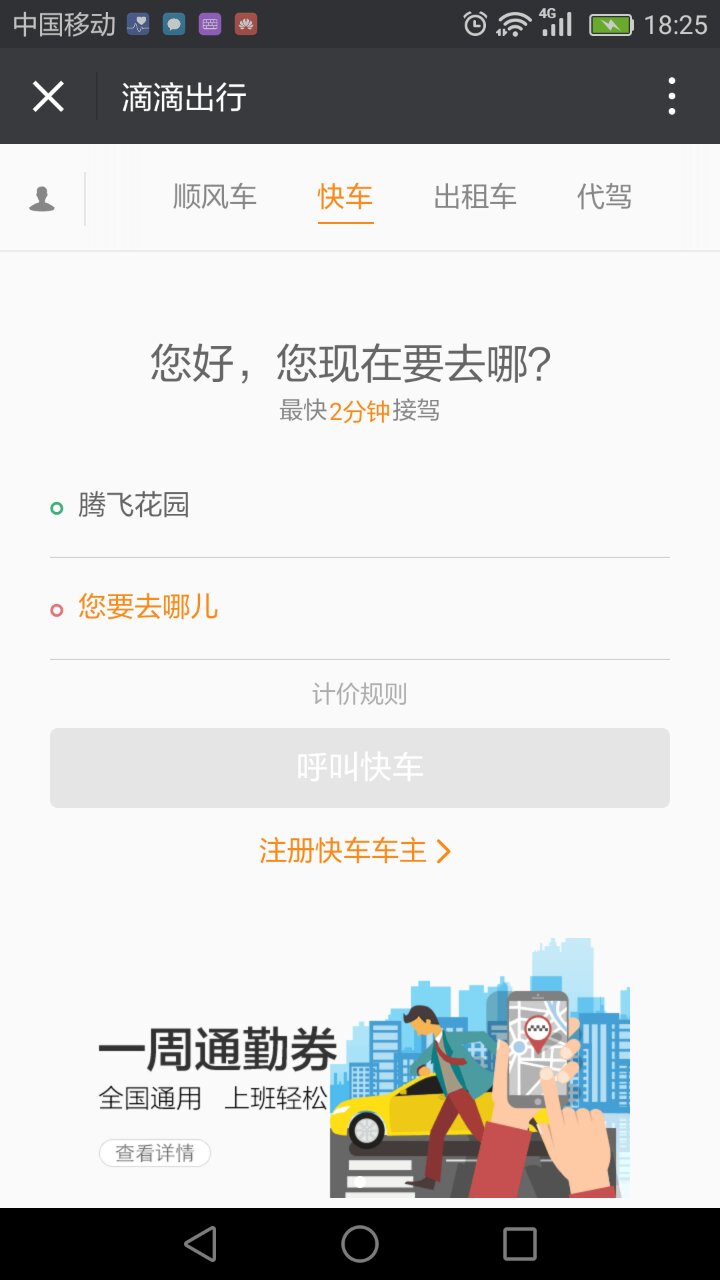
Task: Open 注册快车车主 driver registration link
Action: [x=355, y=851]
